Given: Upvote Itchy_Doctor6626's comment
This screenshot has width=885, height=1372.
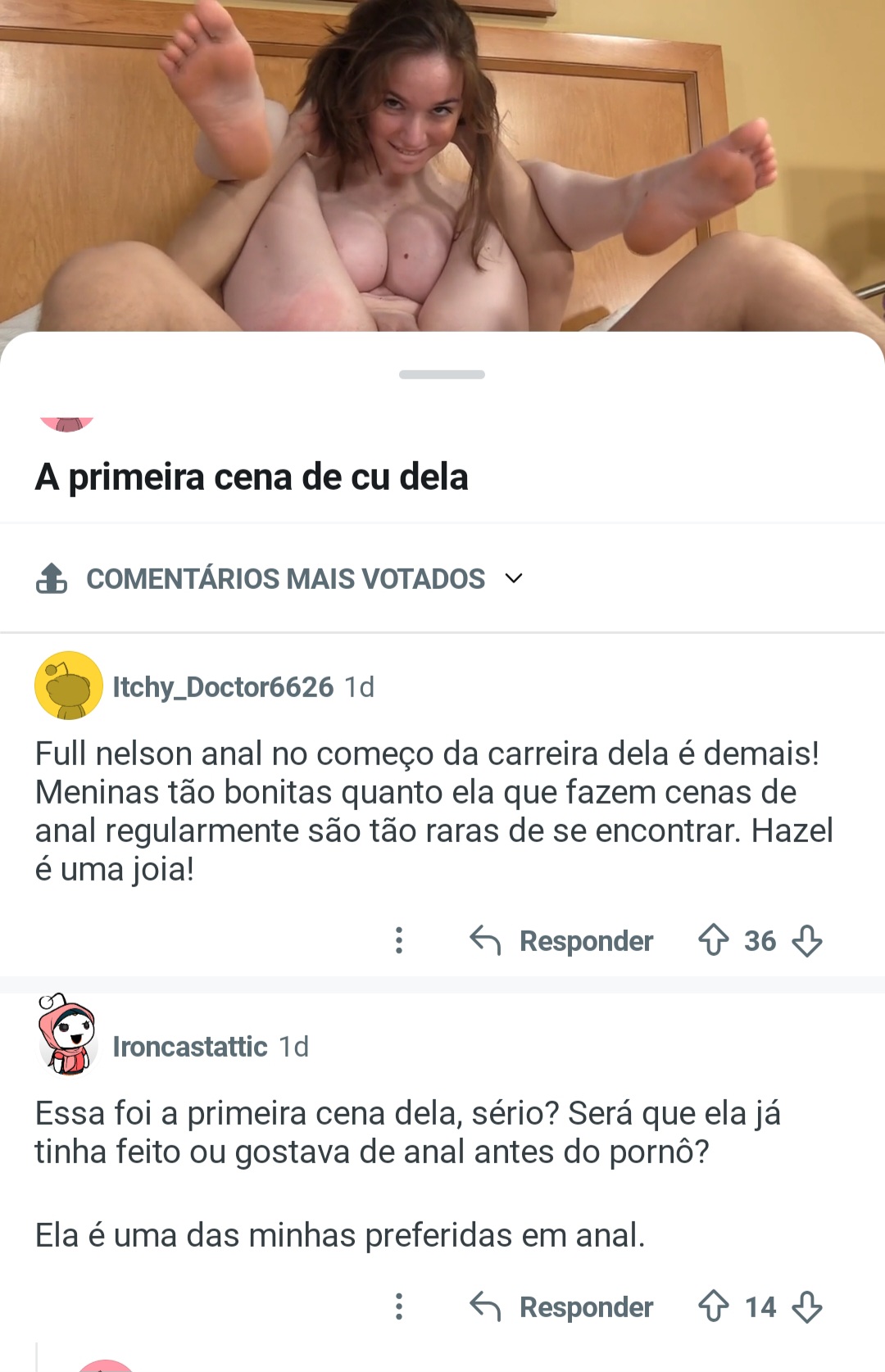Looking at the screenshot, I should tap(714, 940).
